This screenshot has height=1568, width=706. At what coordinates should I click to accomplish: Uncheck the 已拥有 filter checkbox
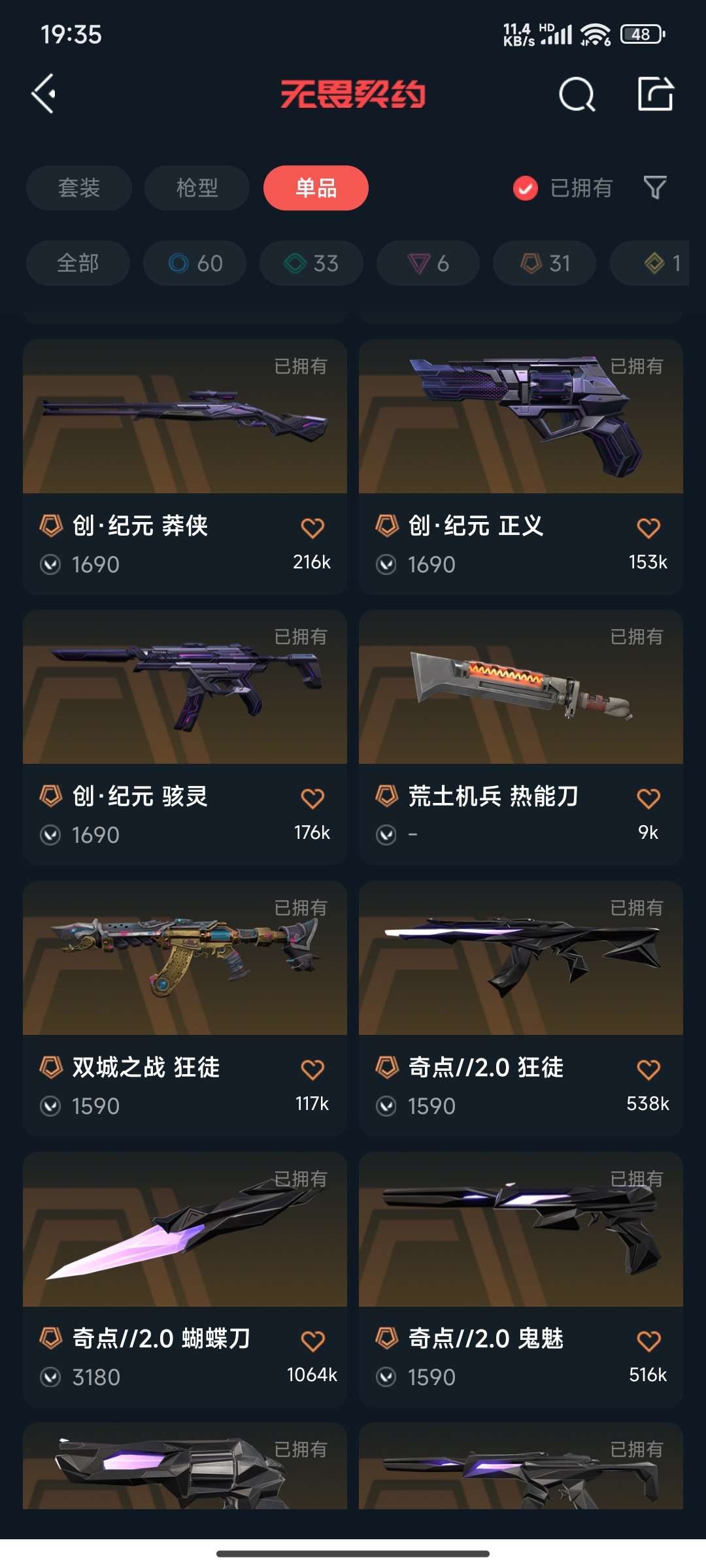pyautogui.click(x=526, y=188)
